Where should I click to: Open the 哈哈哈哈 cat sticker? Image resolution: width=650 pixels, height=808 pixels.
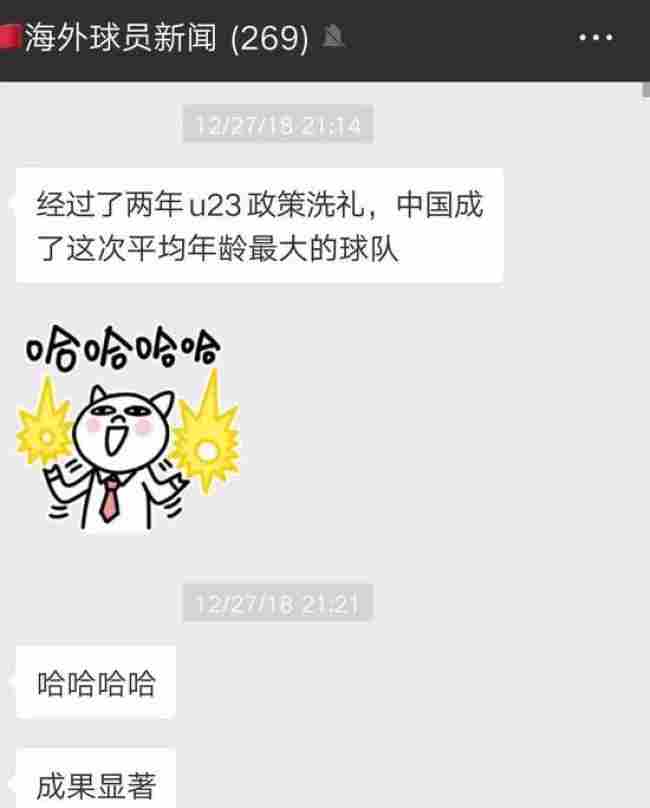tap(128, 430)
